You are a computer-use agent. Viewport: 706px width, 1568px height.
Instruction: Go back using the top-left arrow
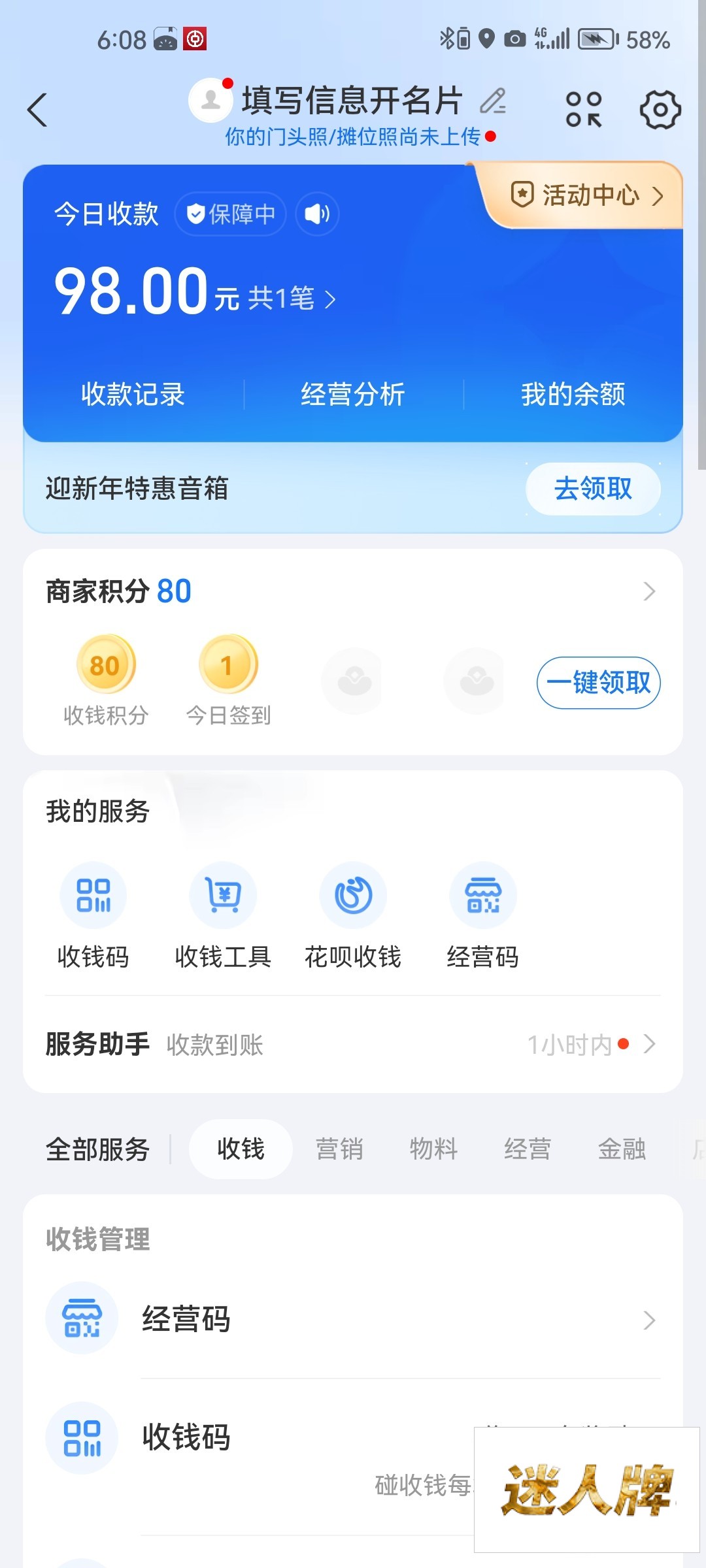[38, 110]
